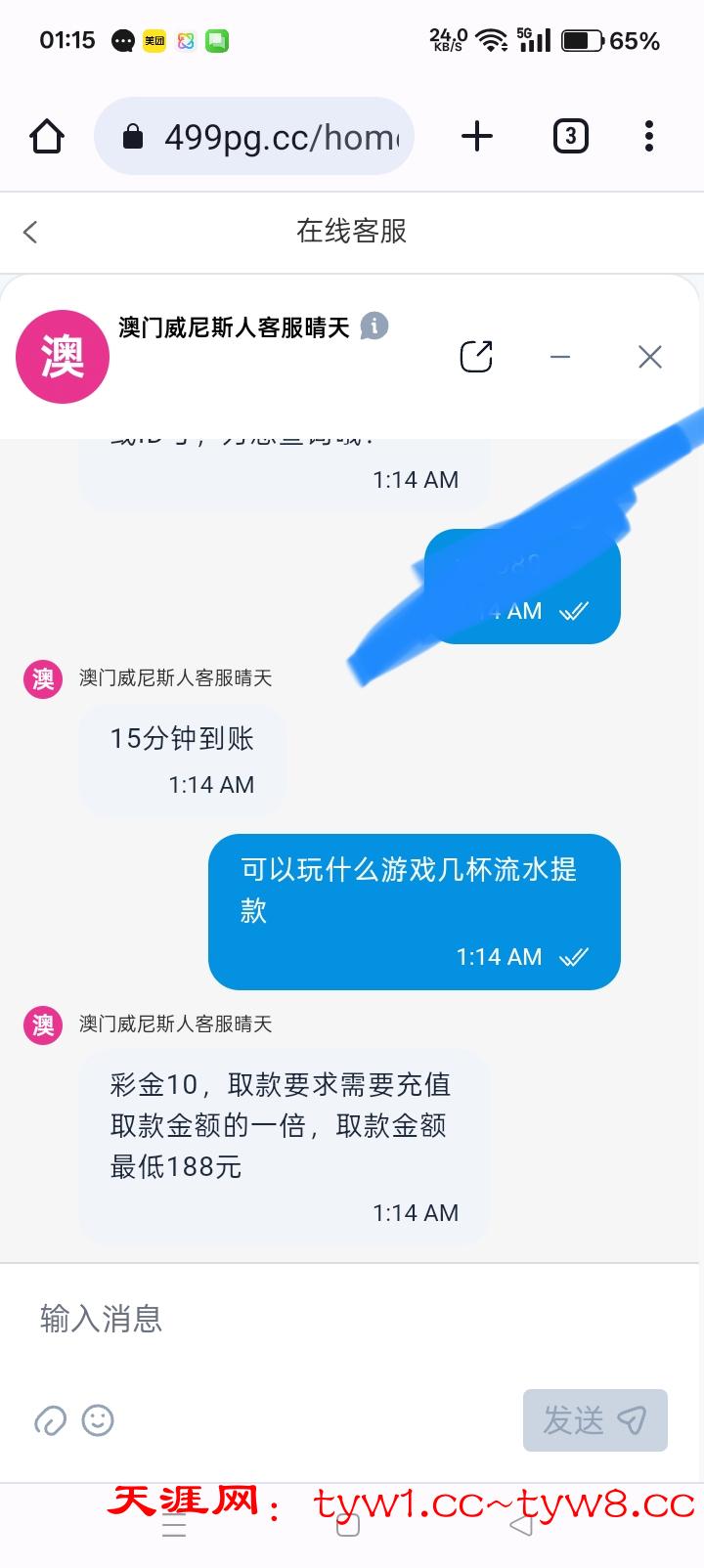This screenshot has width=704, height=1568.
Task: Tap the 发送 send button
Action: (595, 1420)
